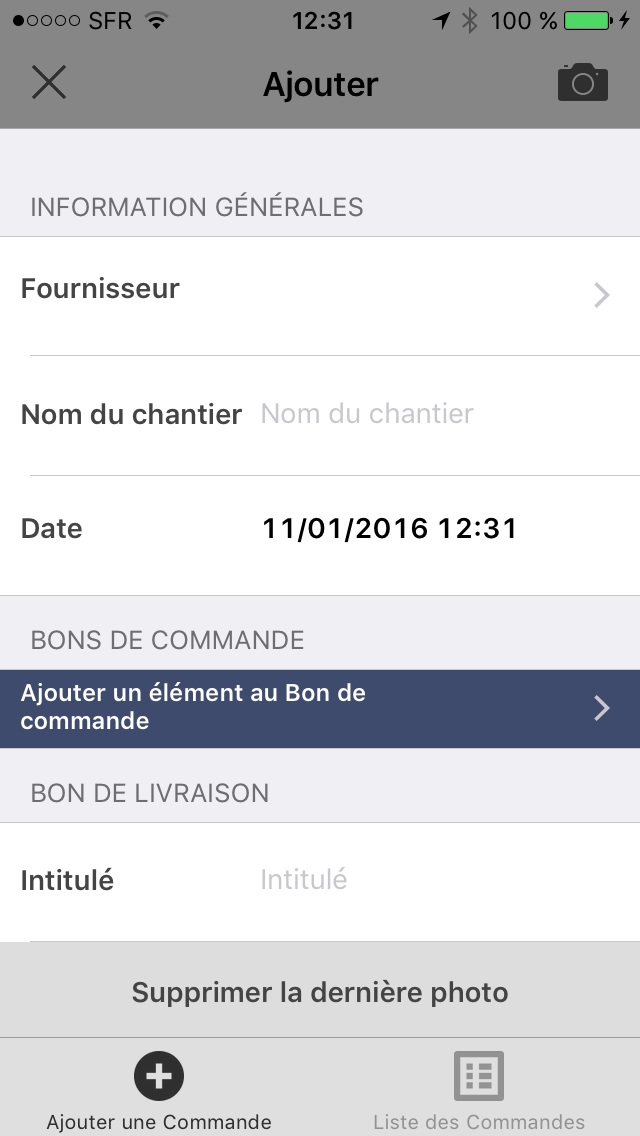The image size is (640, 1136).
Task: Select Supprimer la dernière photo
Action: coord(320,992)
